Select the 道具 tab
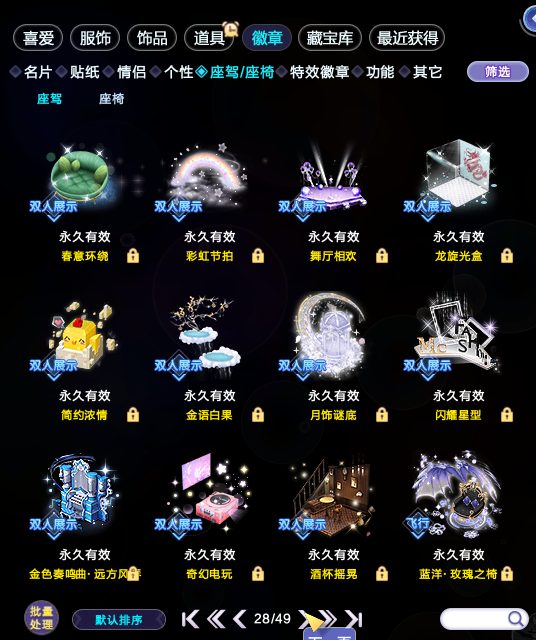Screen dimensions: 536x640 point(209,38)
